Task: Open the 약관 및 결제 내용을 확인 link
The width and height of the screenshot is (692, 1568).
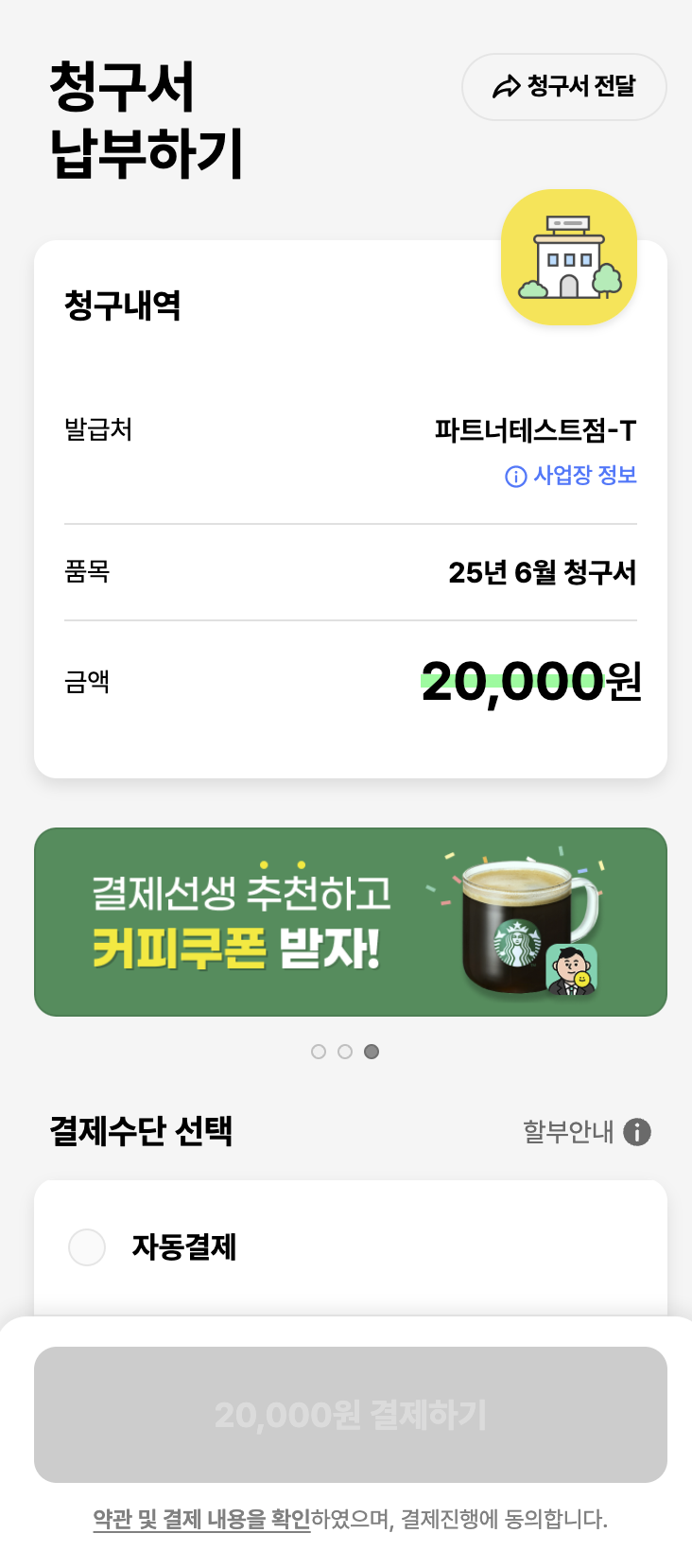Action: pyautogui.click(x=201, y=1519)
